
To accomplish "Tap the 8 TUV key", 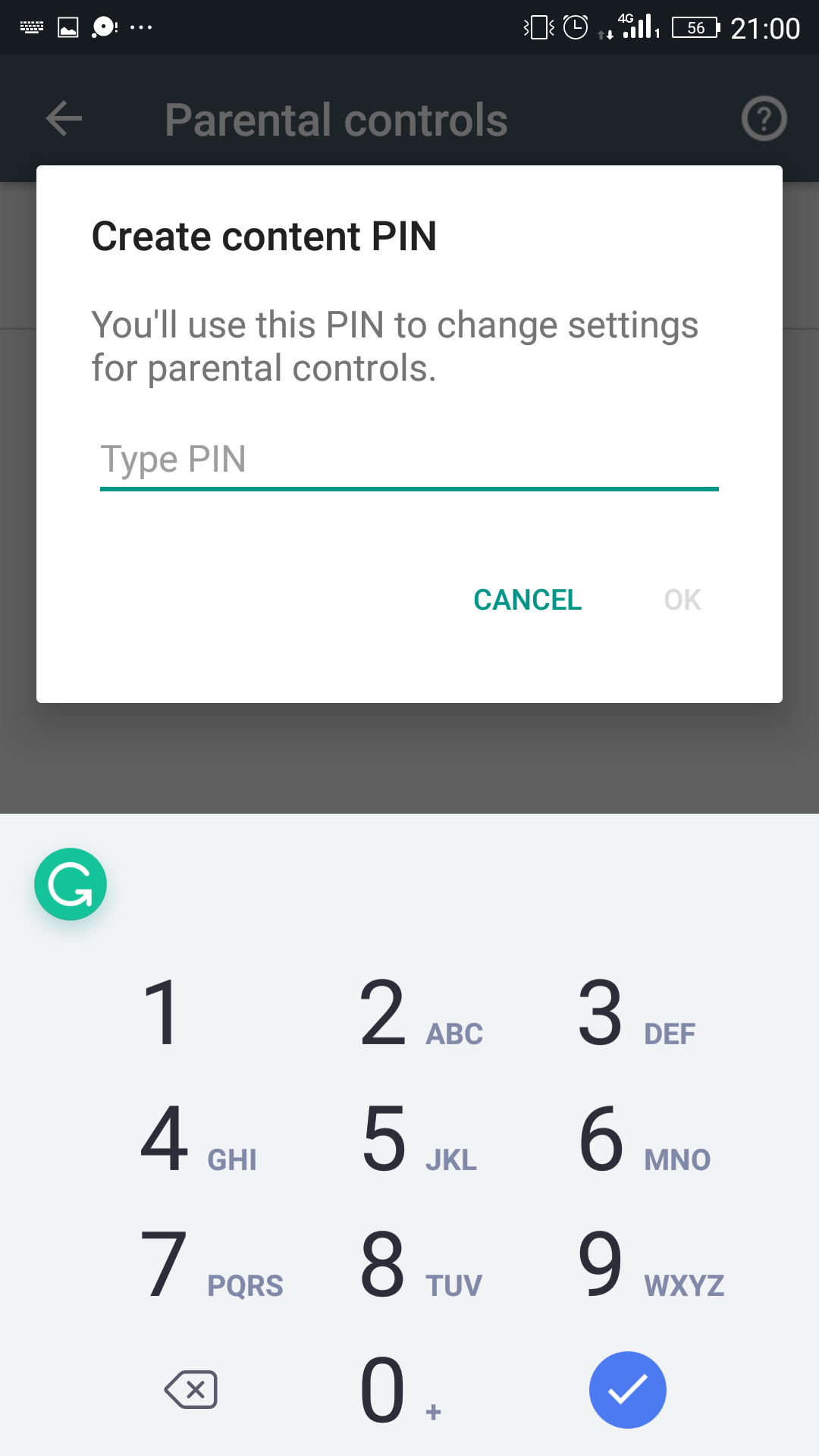I will coord(409,1264).
